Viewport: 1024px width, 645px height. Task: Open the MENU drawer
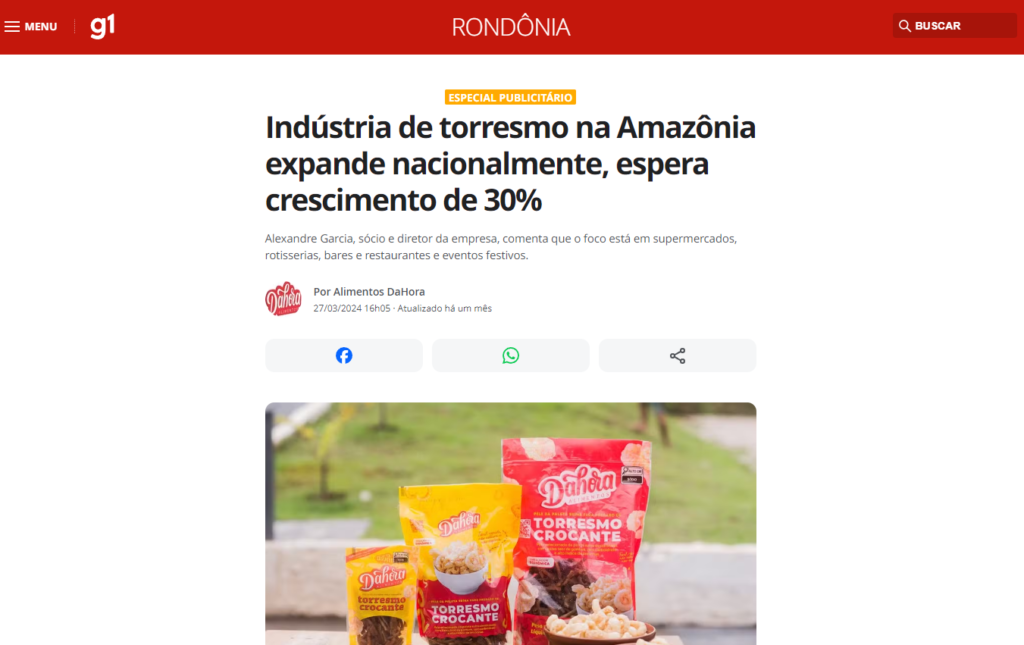pos(31,26)
